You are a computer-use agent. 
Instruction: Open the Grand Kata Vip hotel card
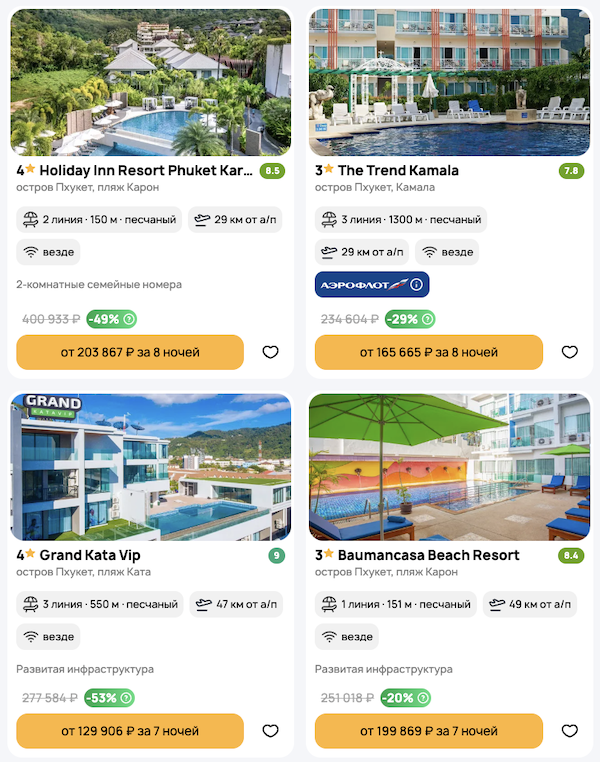pos(90,555)
